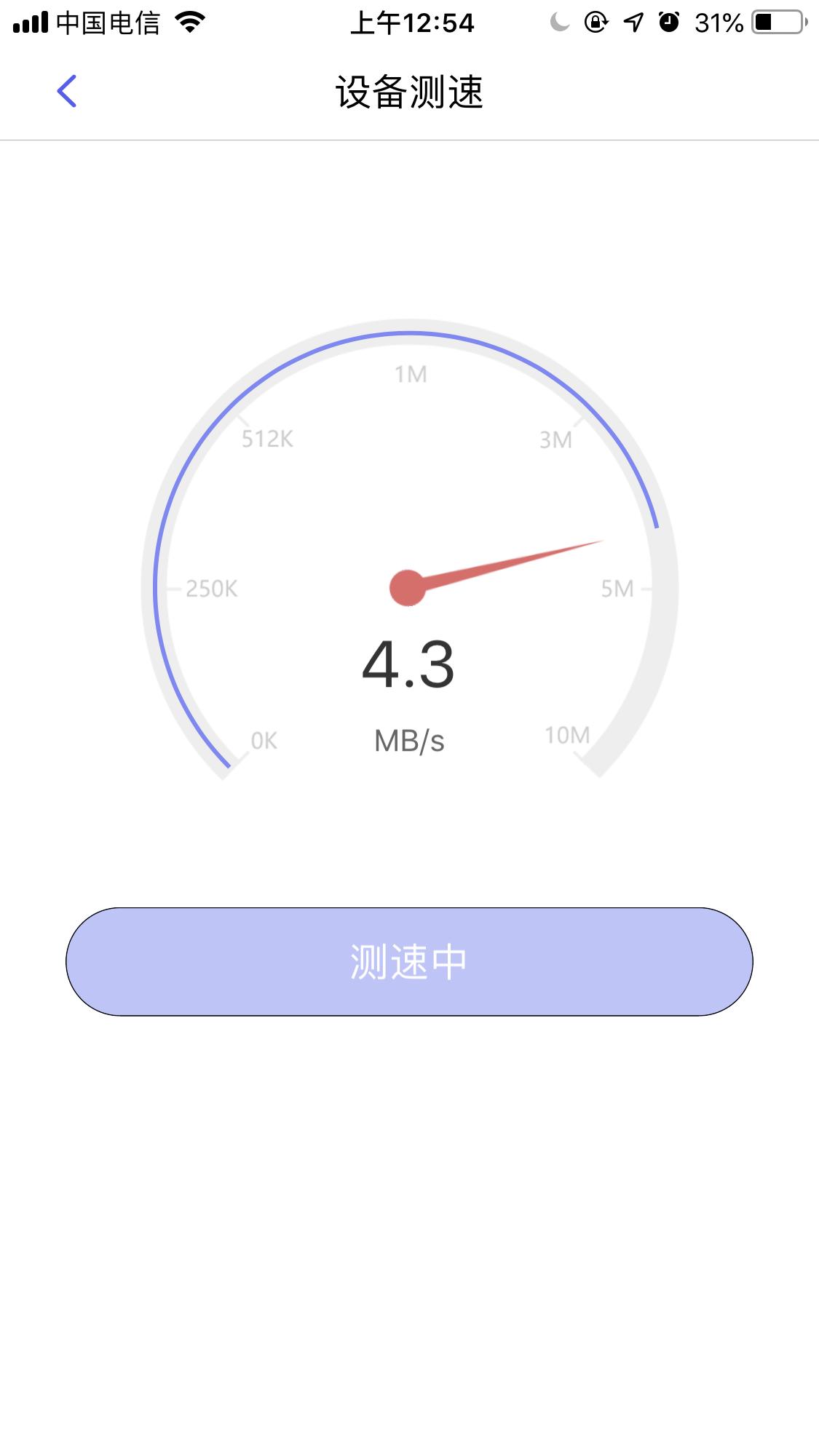Screen dimensions: 819x1456
Task: Select the 1M gauge label
Action: (409, 375)
